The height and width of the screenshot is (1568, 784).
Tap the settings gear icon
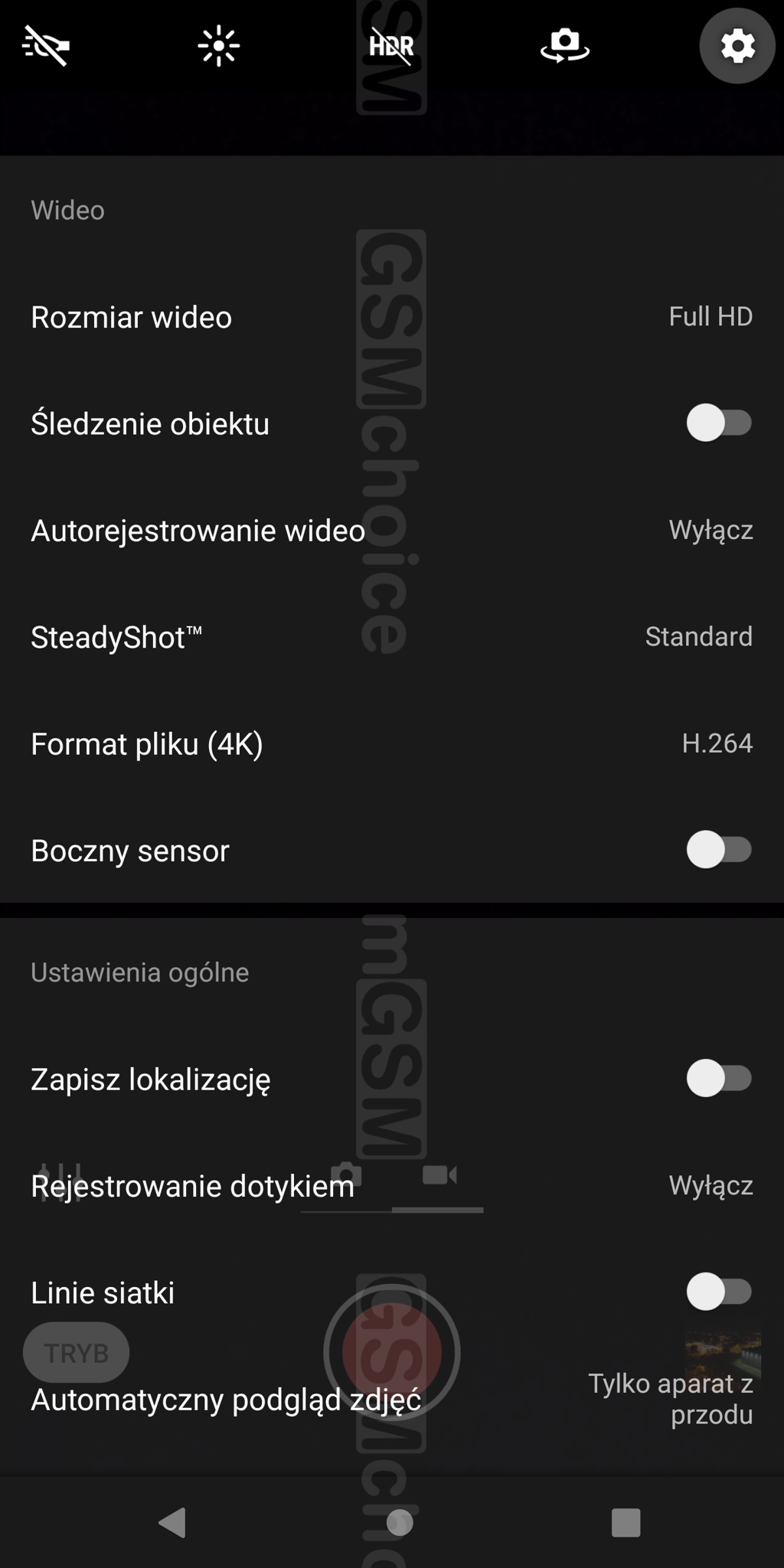[737, 46]
